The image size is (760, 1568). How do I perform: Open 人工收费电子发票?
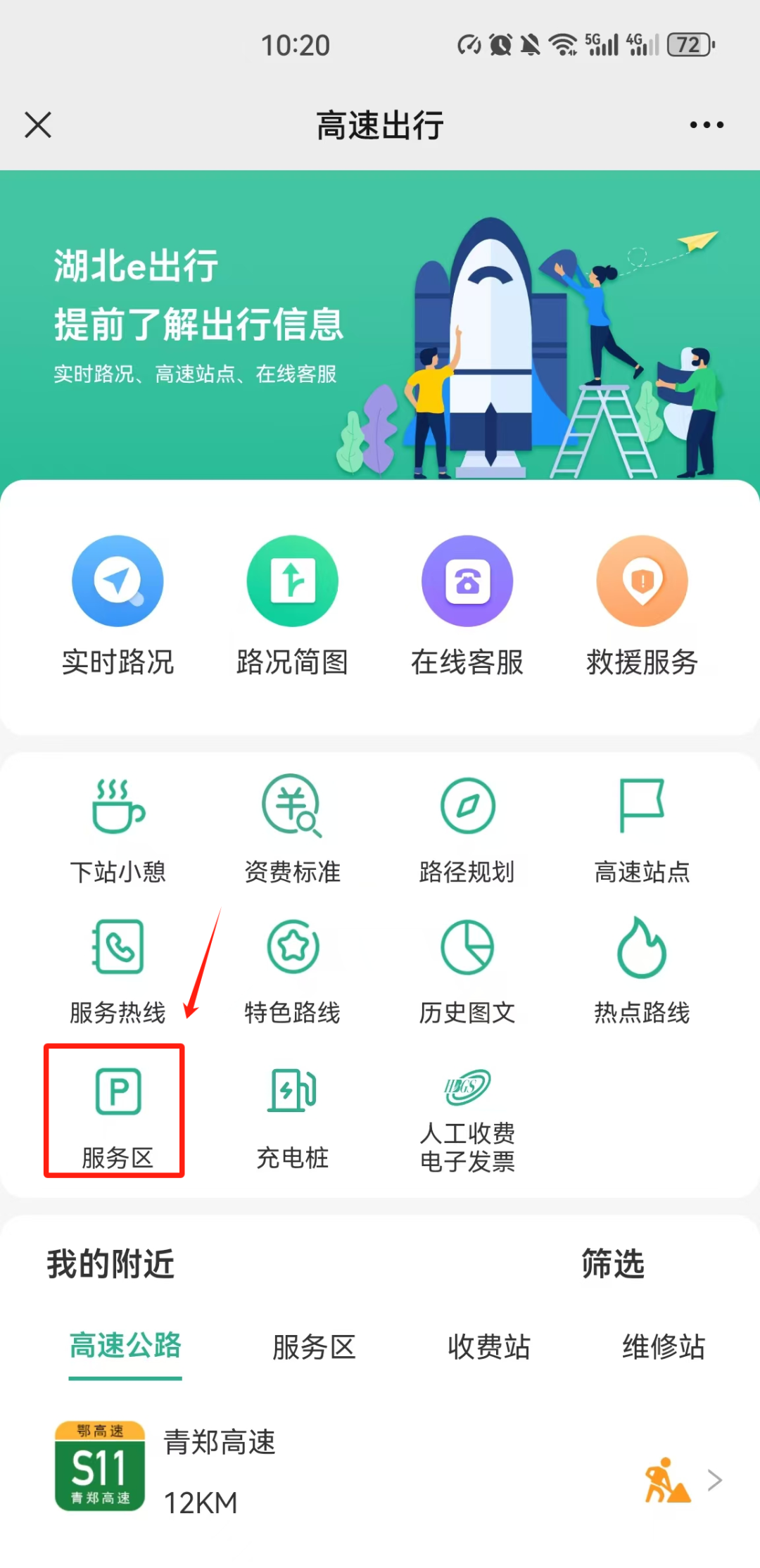click(x=467, y=1119)
